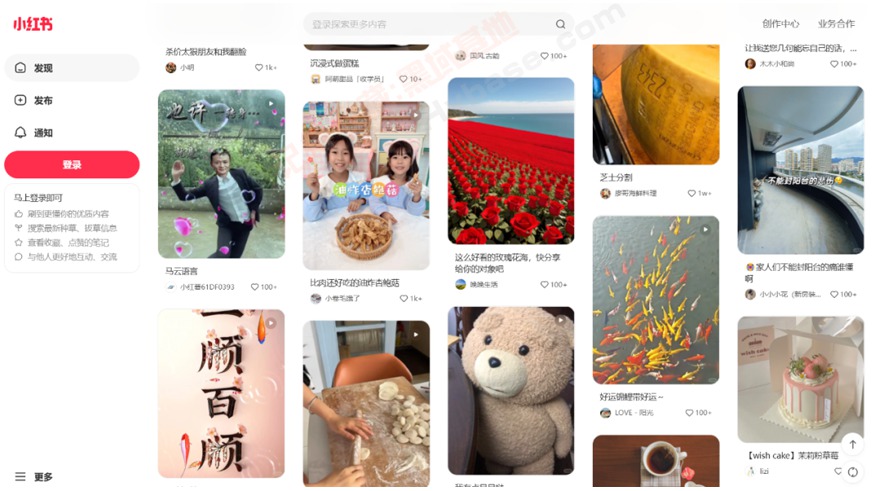Tap the red 登录 button
The width and height of the screenshot is (877, 491).
click(x=72, y=165)
